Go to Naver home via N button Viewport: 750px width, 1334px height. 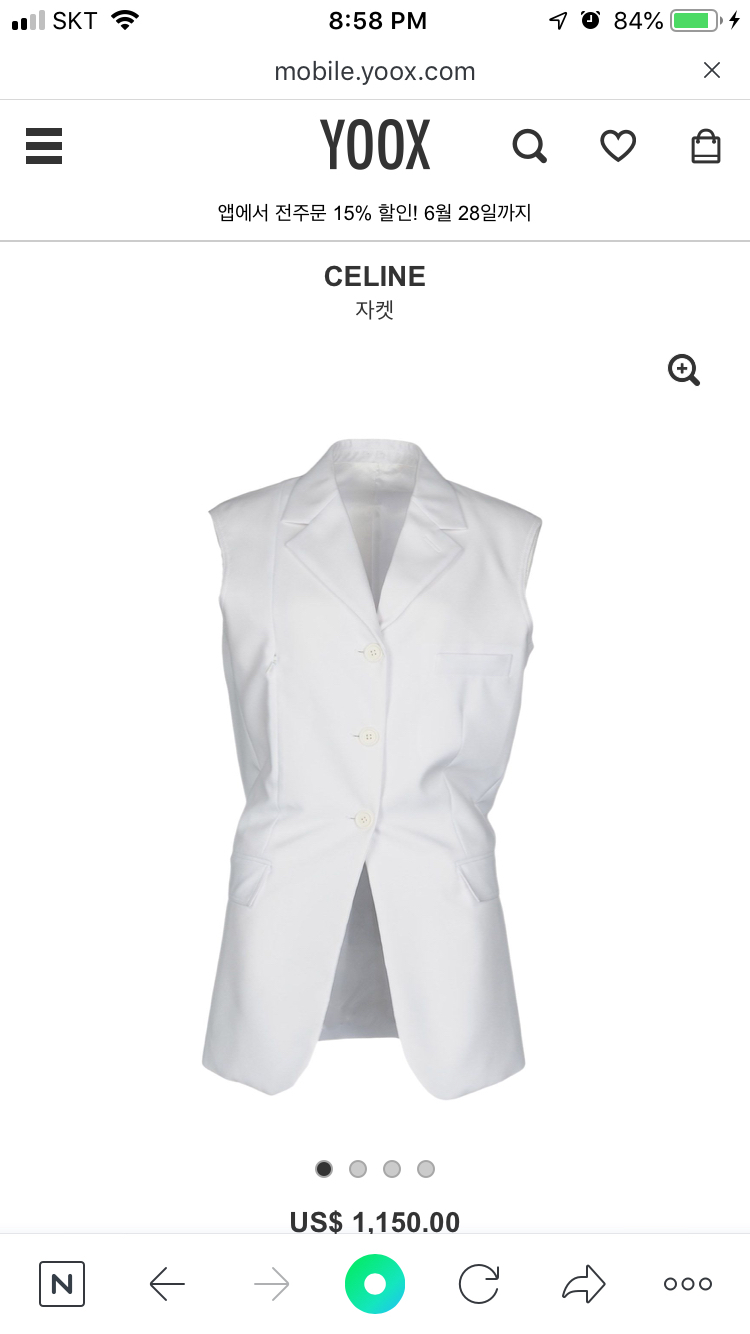click(62, 1283)
